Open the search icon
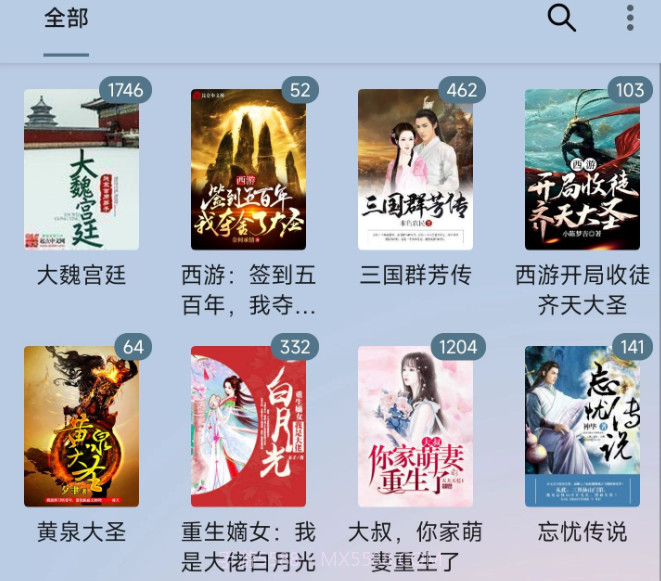Screen dimensions: 661x581 point(562,18)
